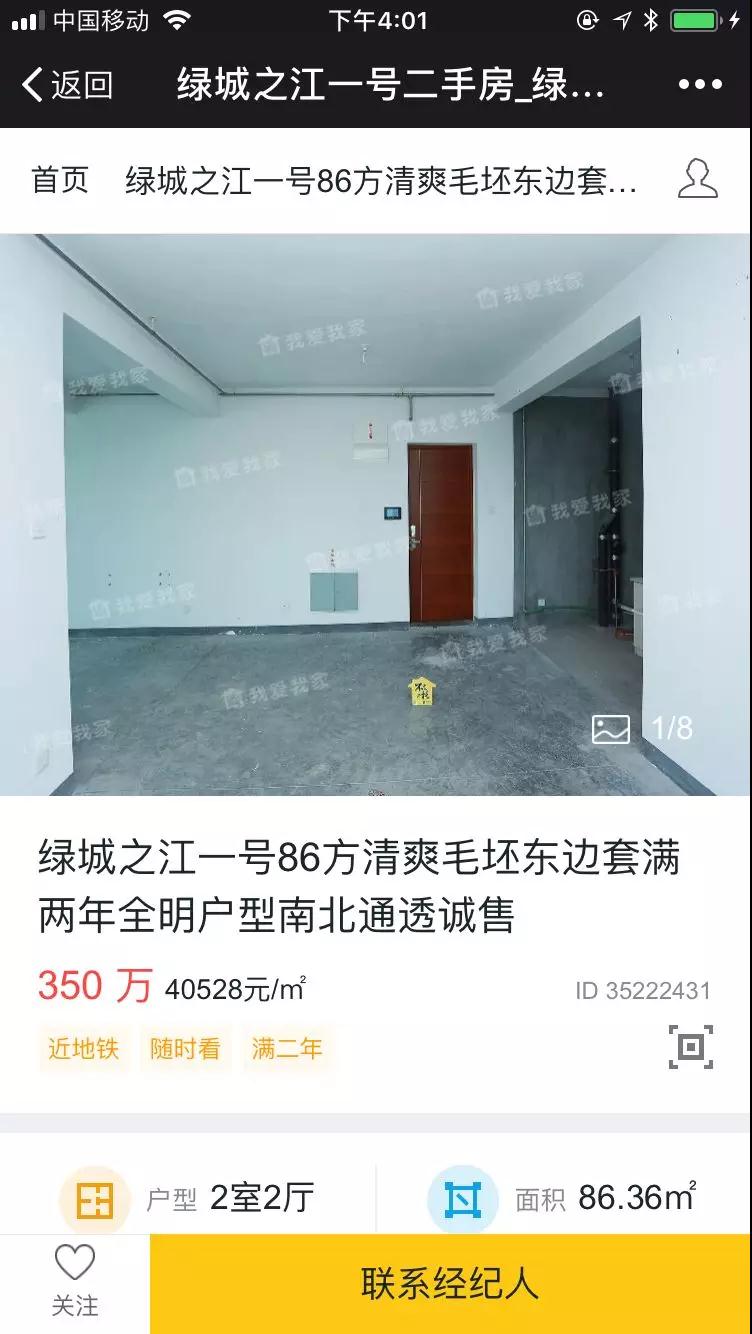Image resolution: width=752 pixels, height=1334 pixels.
Task: Open the three-dot overflow menu
Action: (x=700, y=85)
